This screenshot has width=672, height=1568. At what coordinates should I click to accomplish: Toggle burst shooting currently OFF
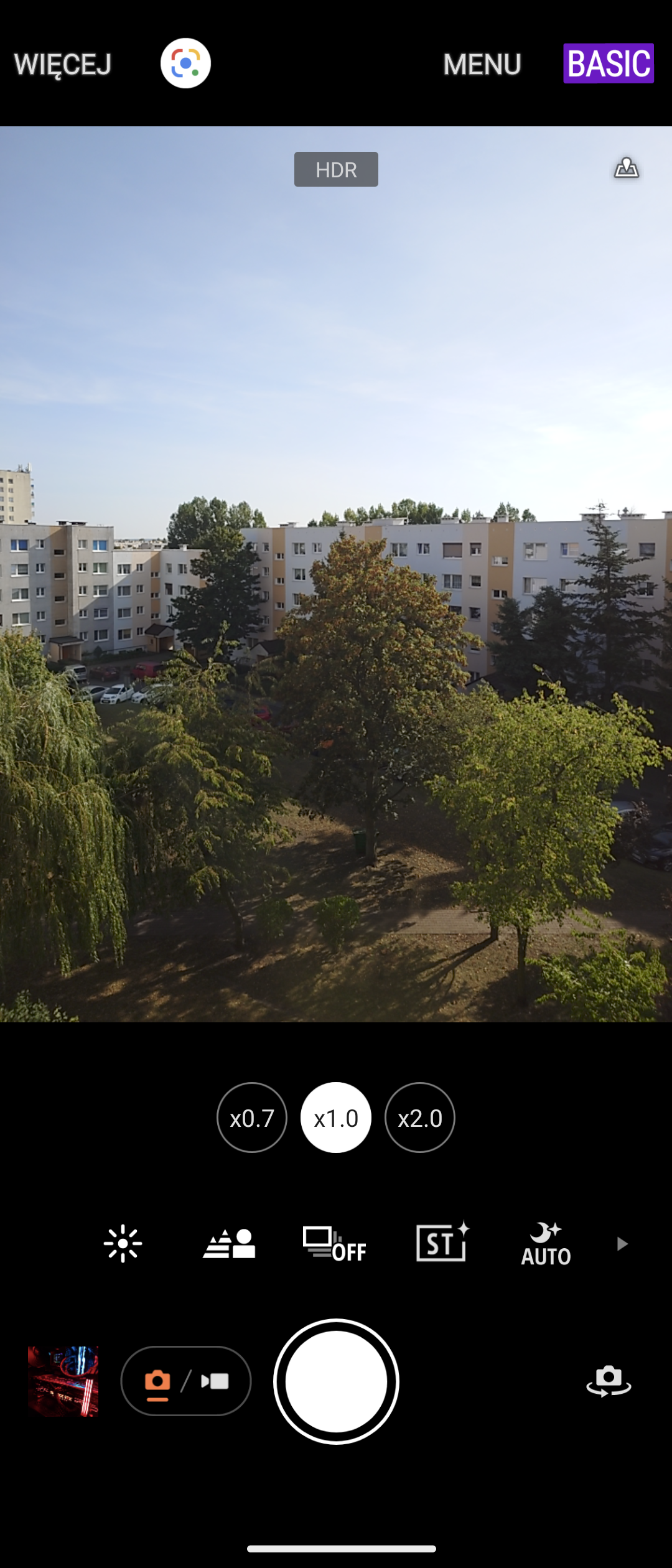coord(335,1244)
